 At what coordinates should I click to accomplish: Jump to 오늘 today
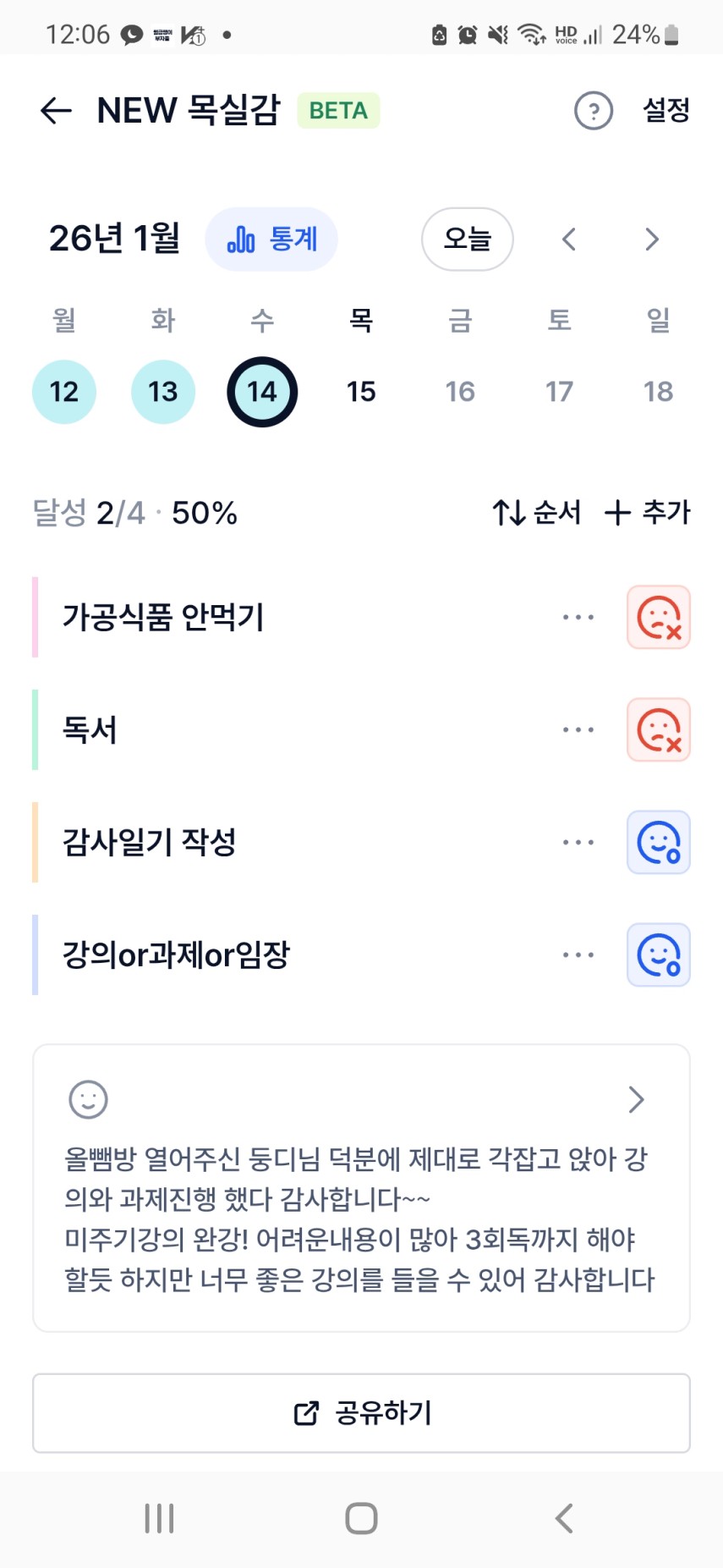pyautogui.click(x=468, y=239)
